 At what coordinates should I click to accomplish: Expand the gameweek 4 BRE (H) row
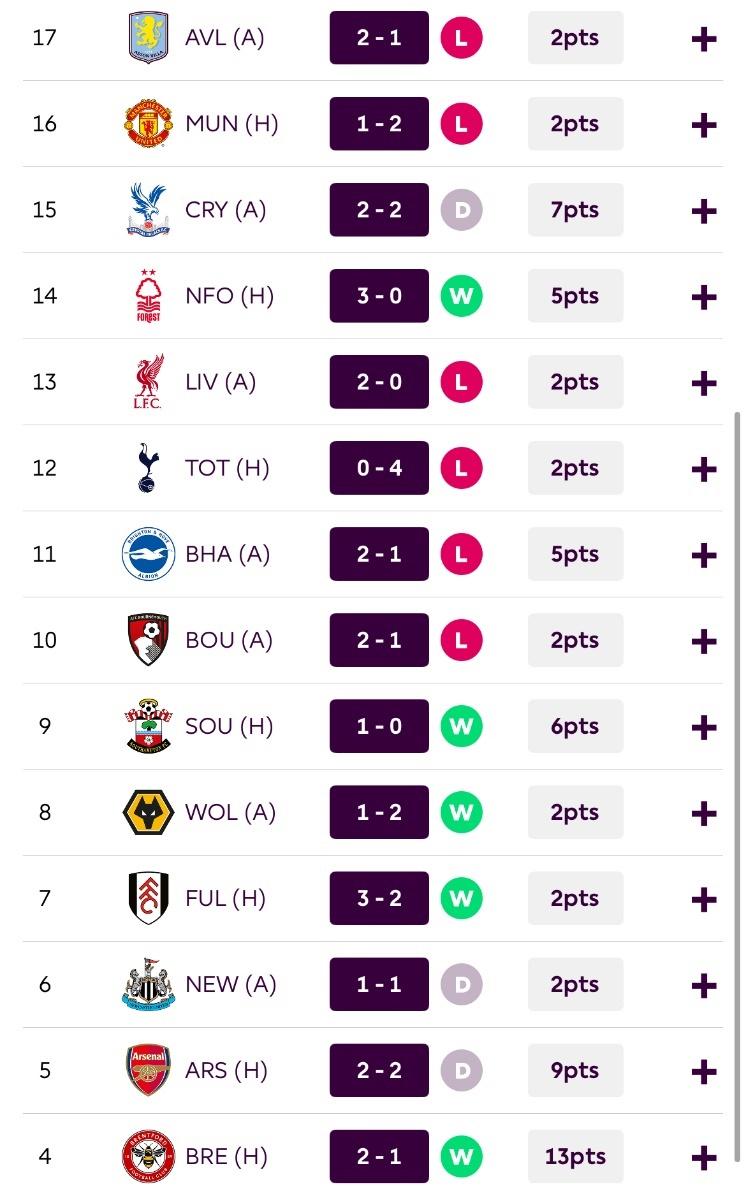click(703, 1159)
